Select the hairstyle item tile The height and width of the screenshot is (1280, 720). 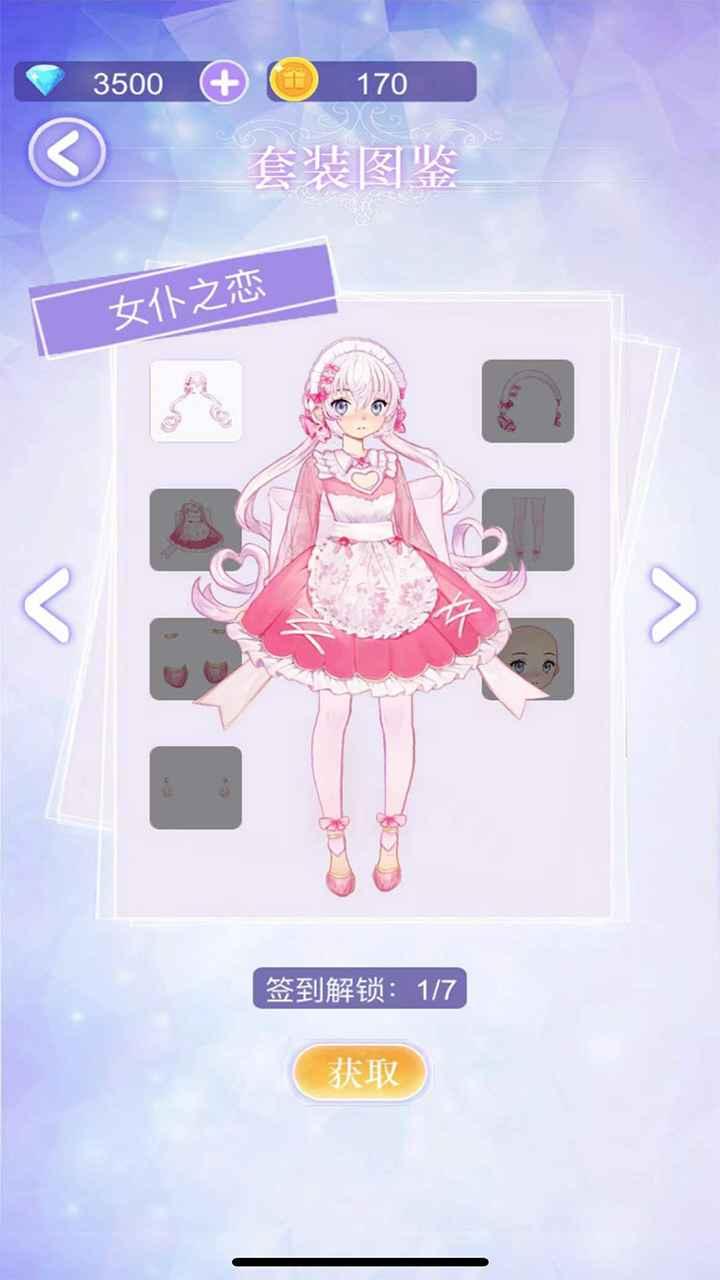click(x=196, y=401)
